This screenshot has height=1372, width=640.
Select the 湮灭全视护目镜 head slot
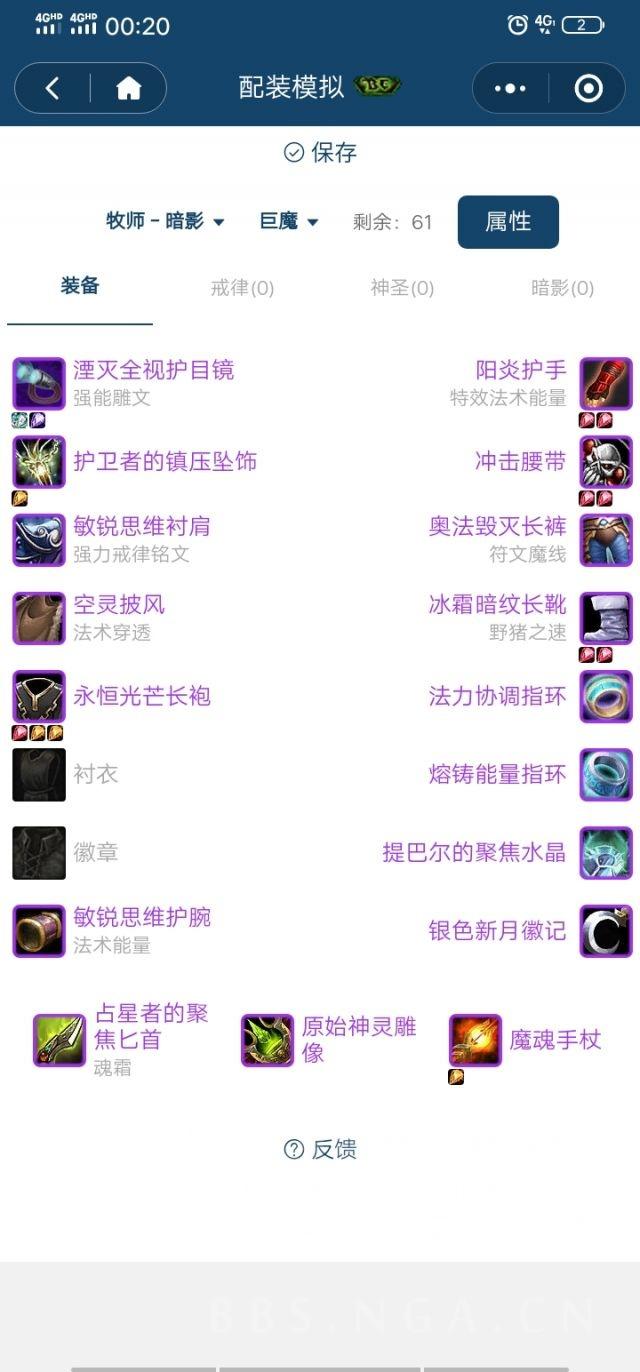tap(153, 371)
